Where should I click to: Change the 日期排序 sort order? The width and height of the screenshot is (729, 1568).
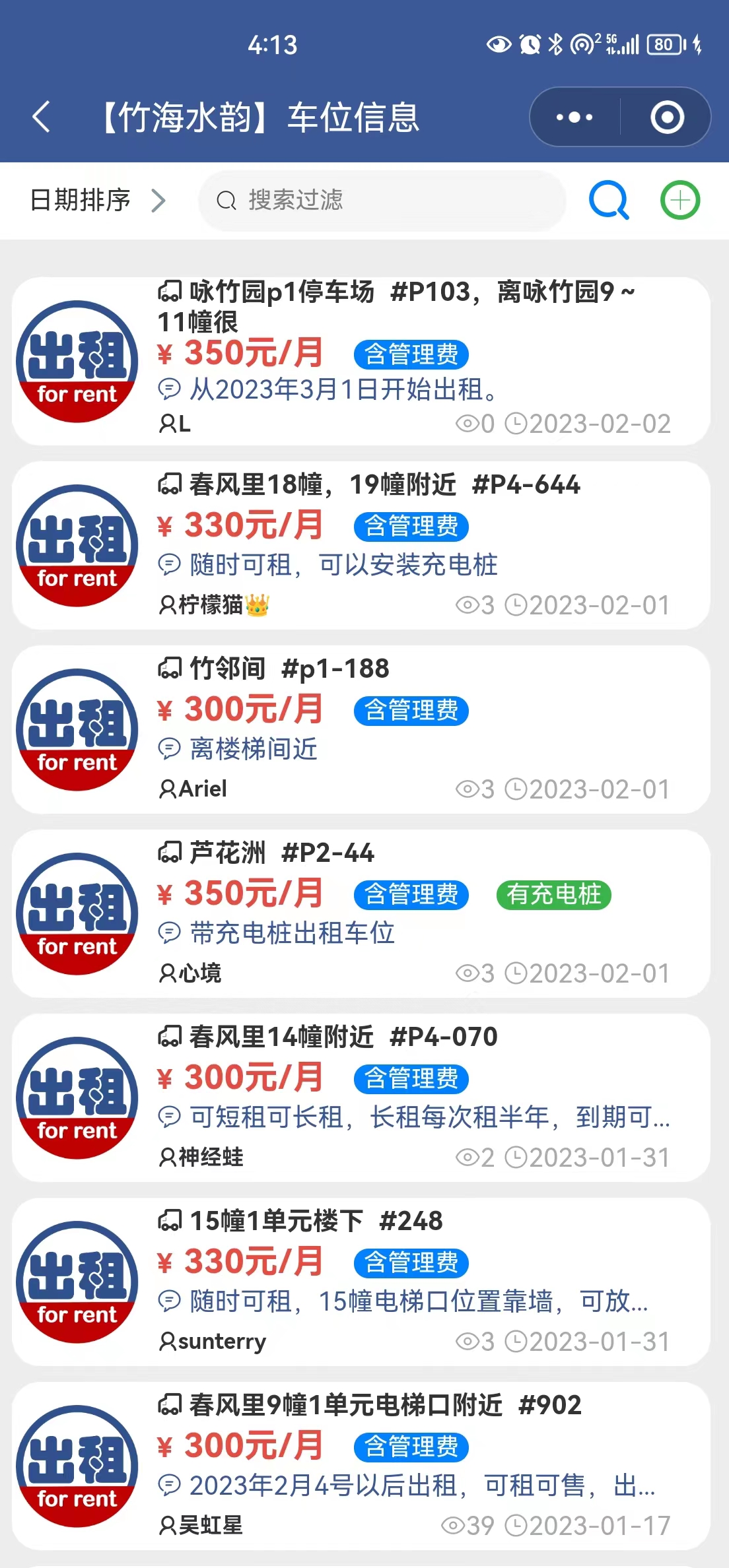coord(97,200)
